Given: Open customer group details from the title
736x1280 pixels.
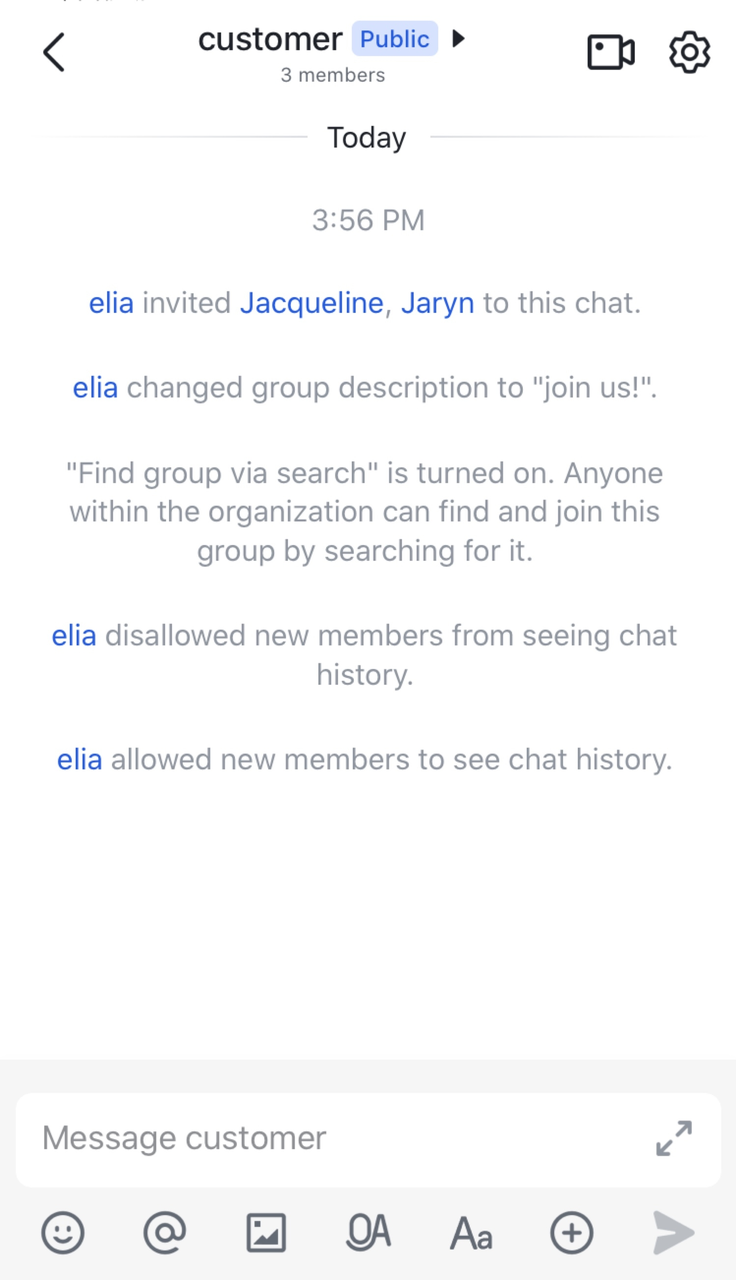Looking at the screenshot, I should click(x=270, y=40).
